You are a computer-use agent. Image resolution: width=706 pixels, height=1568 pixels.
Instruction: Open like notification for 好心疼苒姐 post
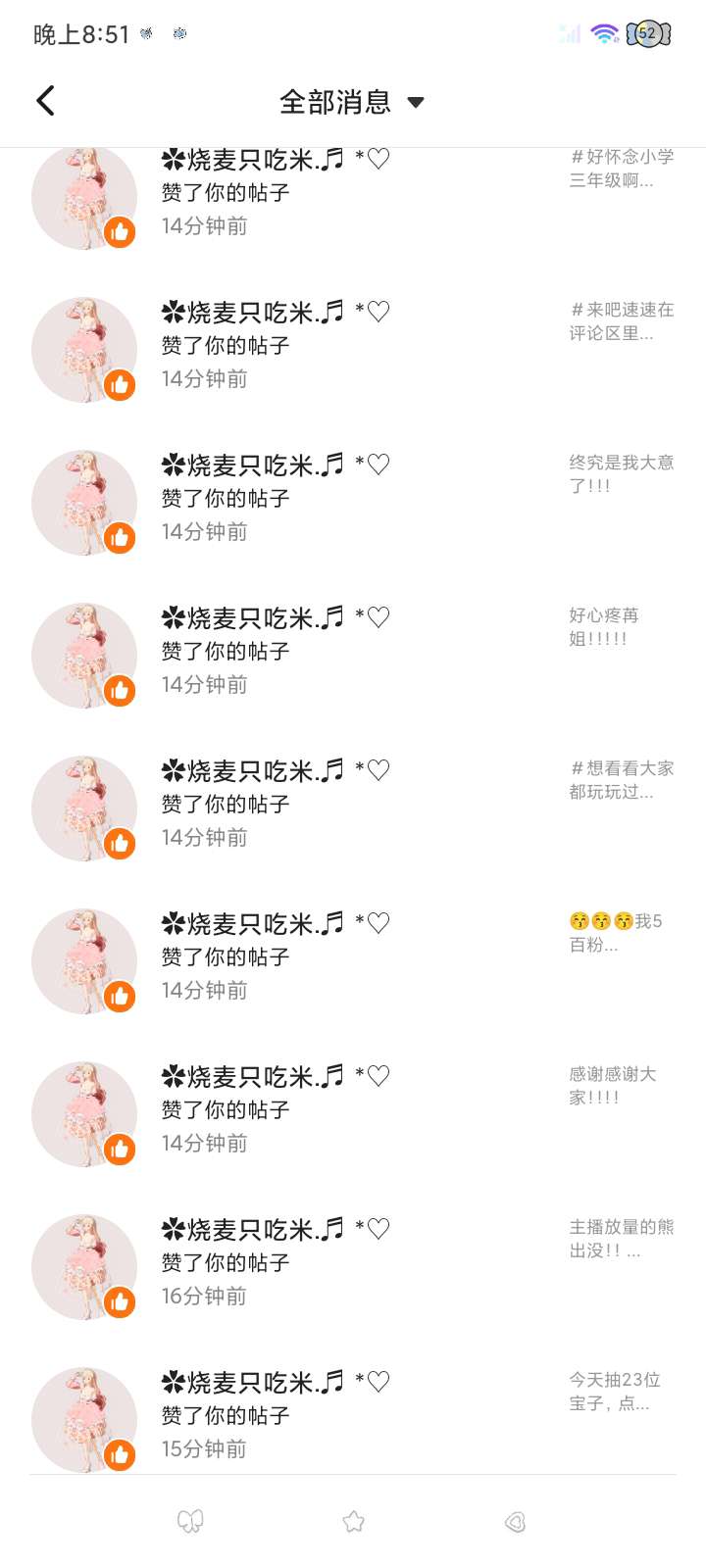[x=353, y=652]
